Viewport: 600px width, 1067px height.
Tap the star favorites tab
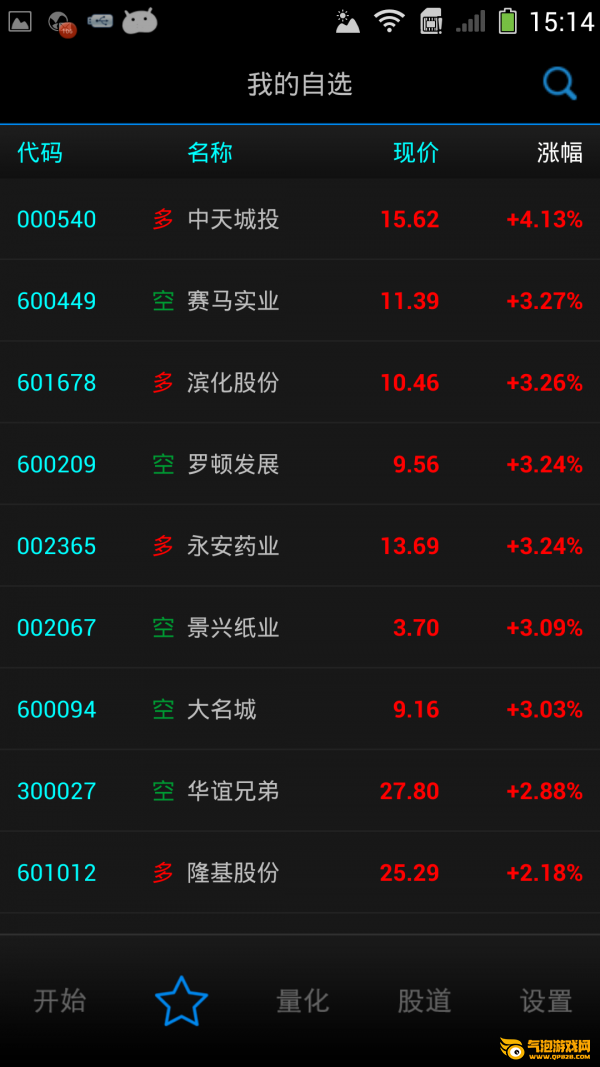click(181, 1000)
